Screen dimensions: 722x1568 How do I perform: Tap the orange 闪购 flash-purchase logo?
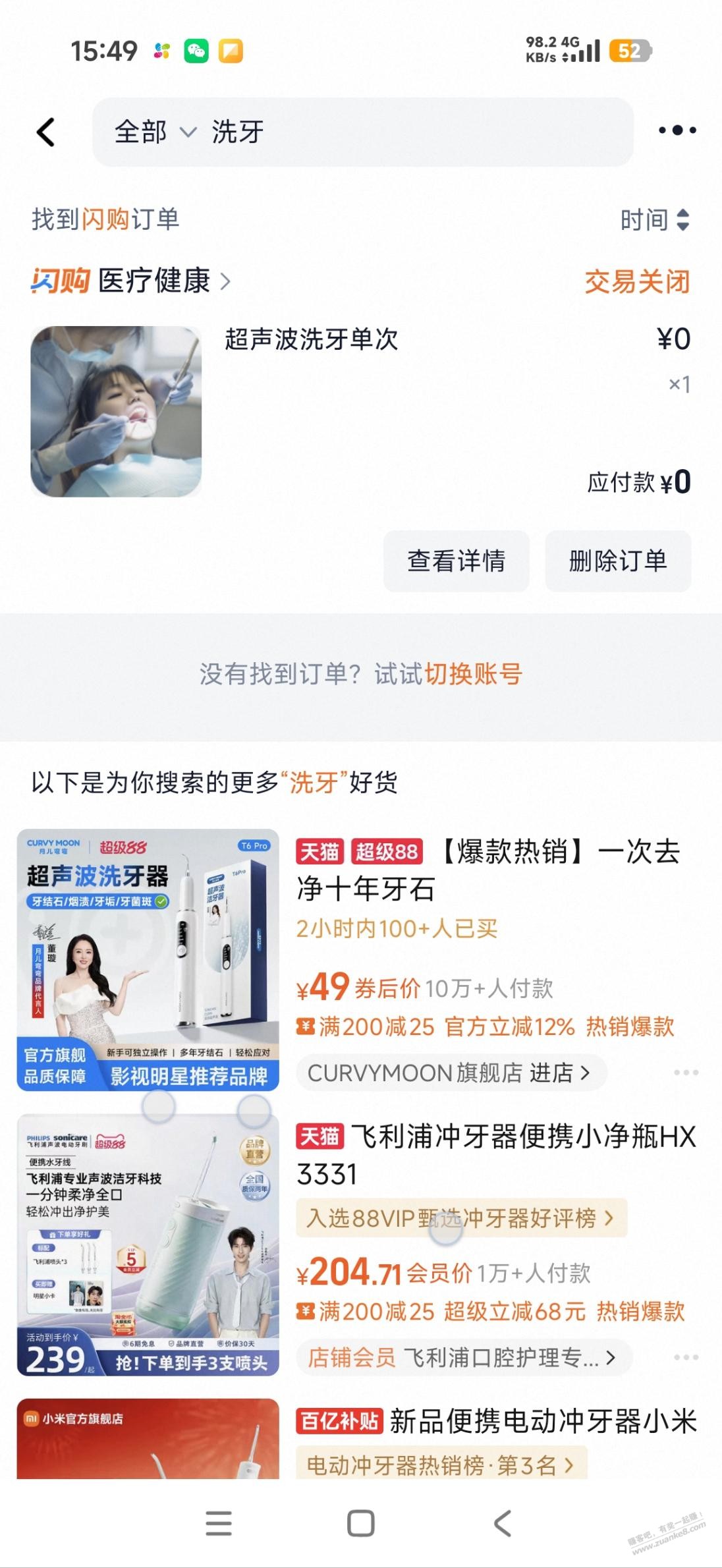[61, 281]
